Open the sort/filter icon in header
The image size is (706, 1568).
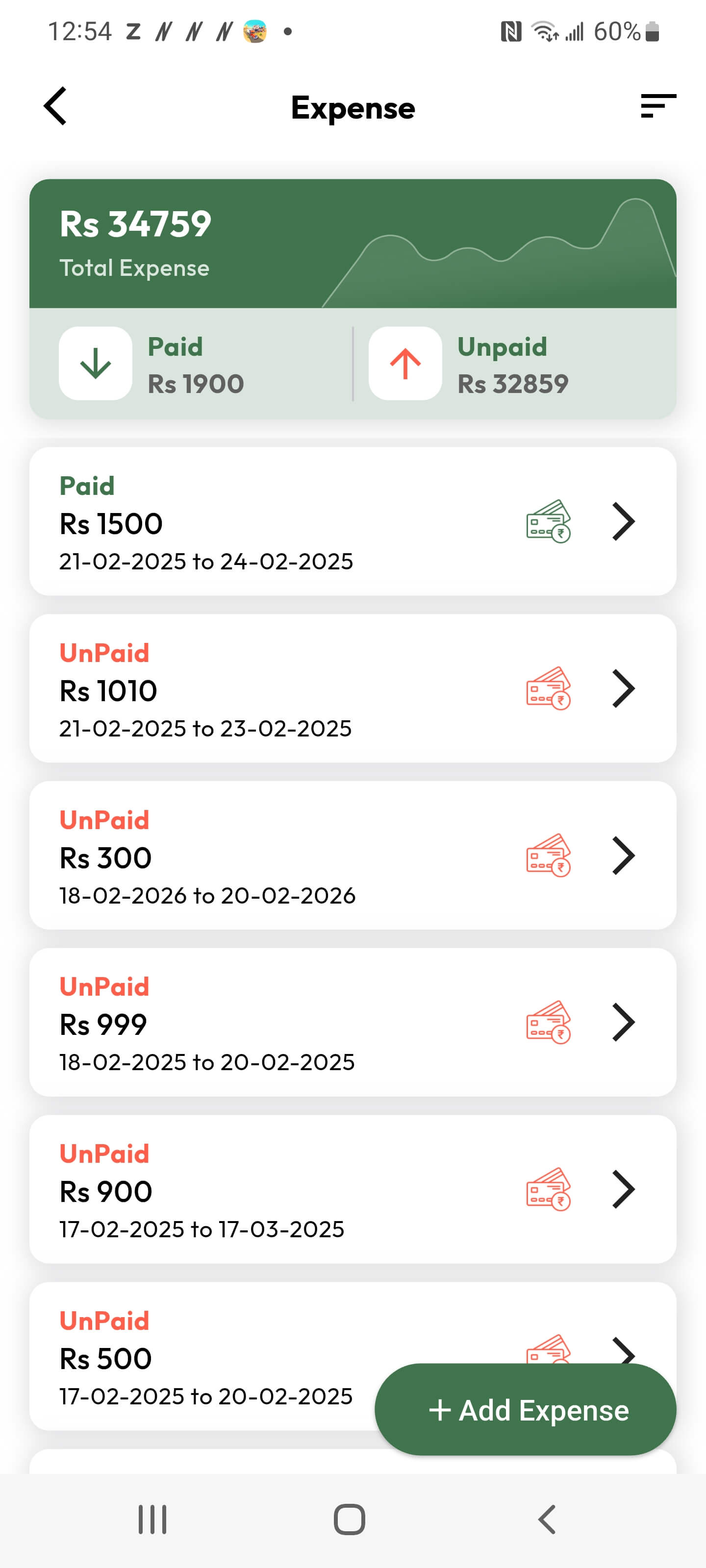pyautogui.click(x=658, y=106)
